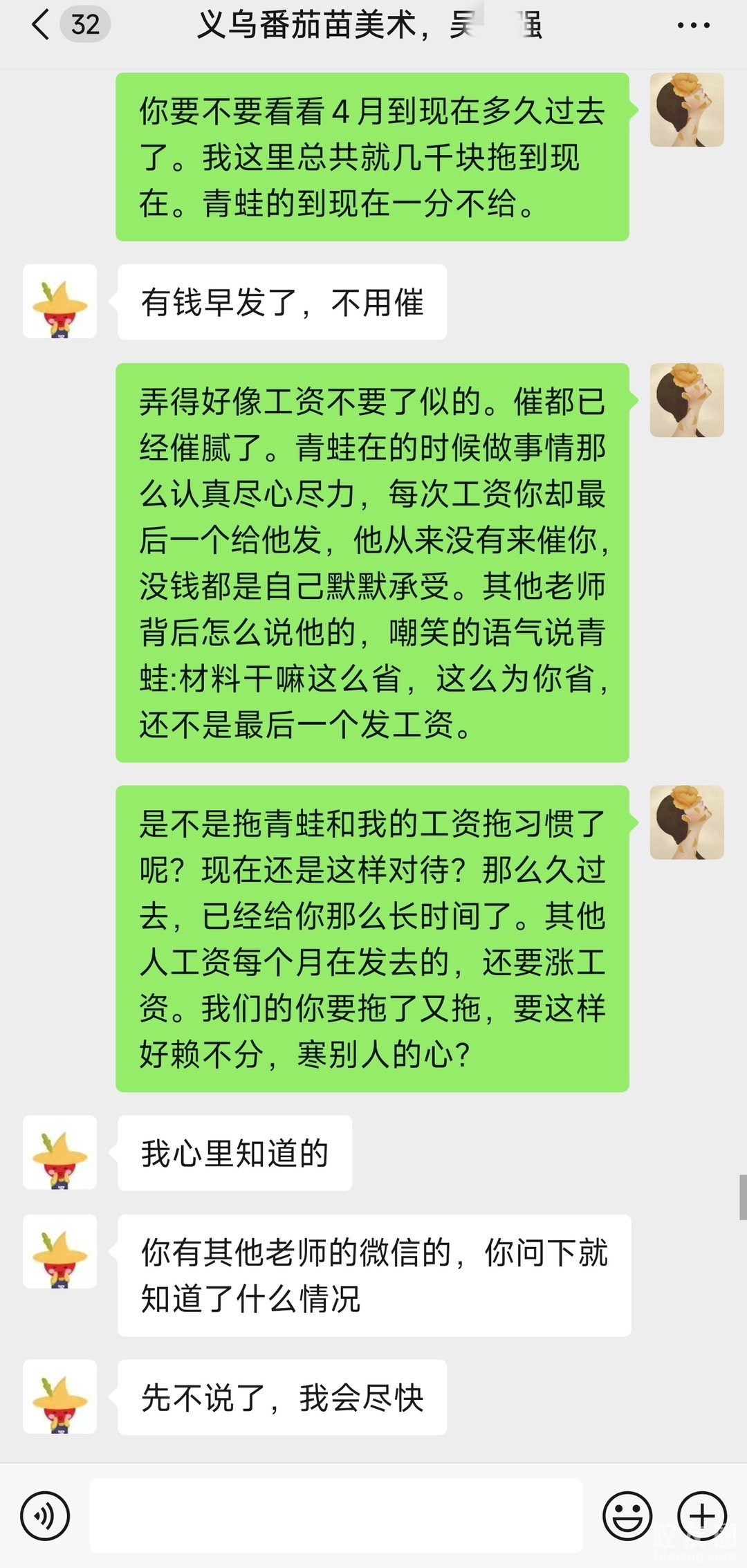Open the plus attachments menu
Viewport: 747px width, 1568px height.
click(701, 1516)
